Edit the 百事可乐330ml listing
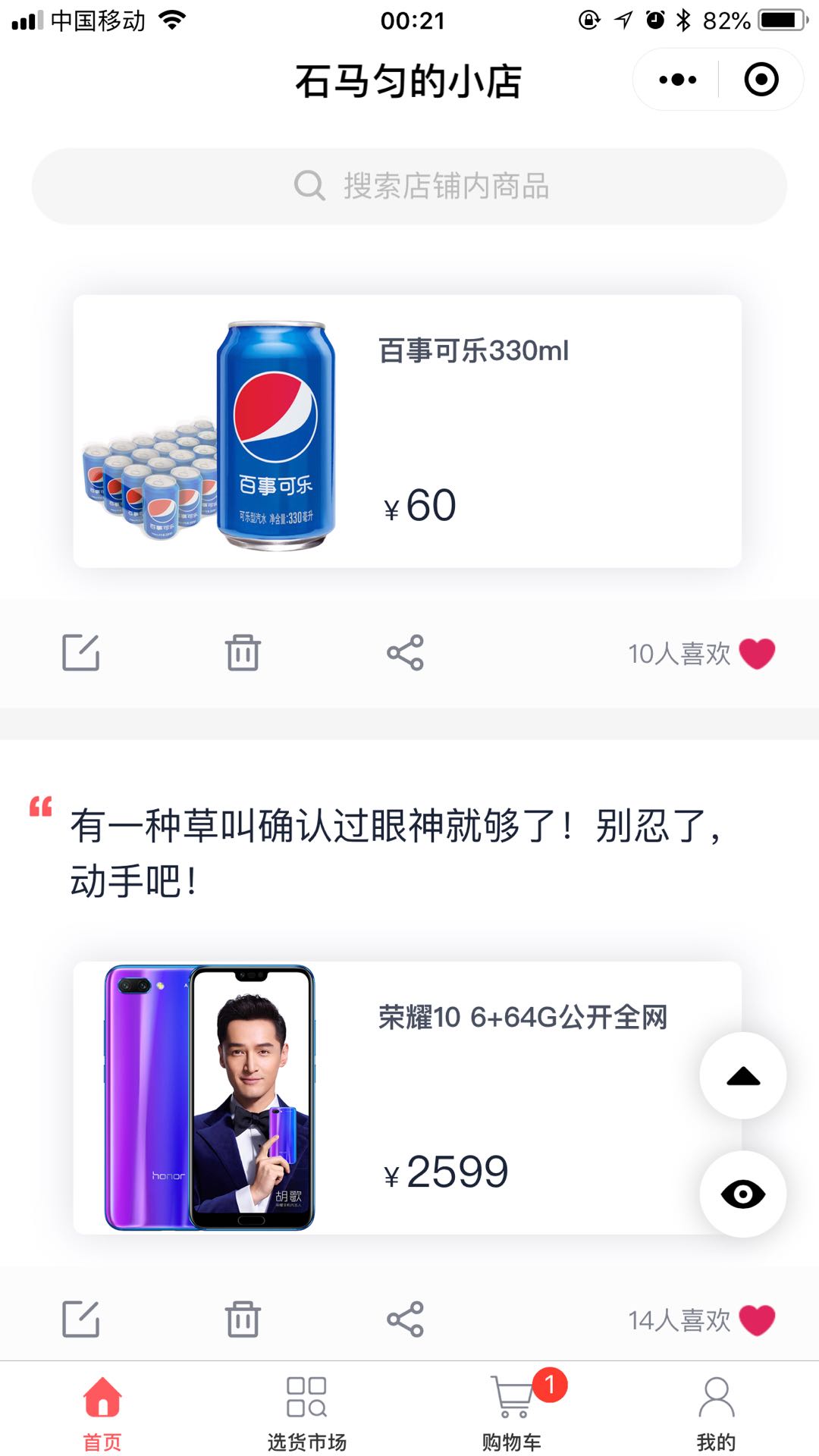This screenshot has height=1456, width=819. 81,653
